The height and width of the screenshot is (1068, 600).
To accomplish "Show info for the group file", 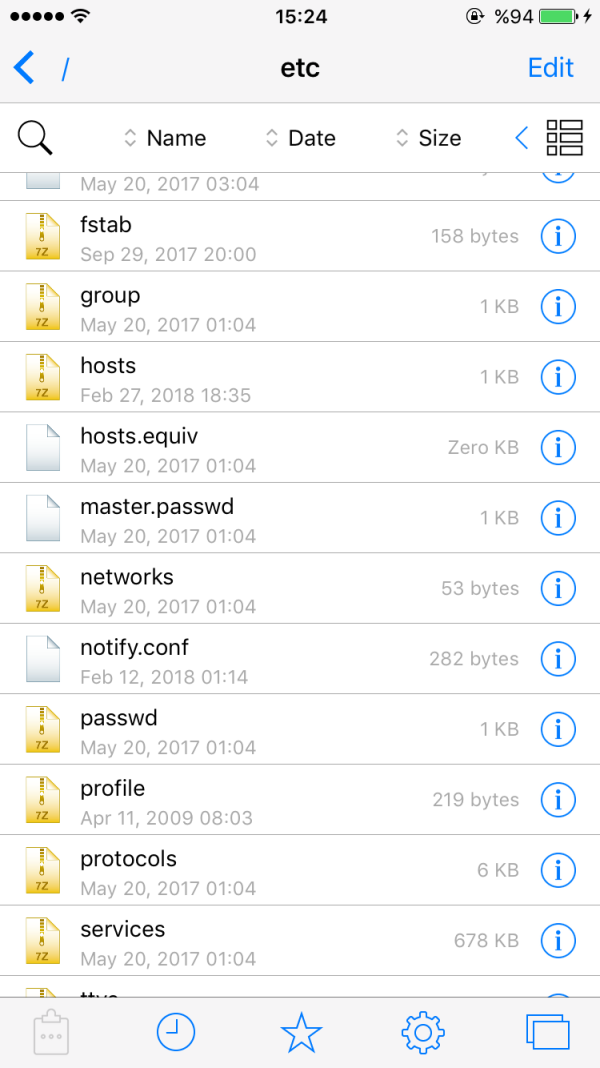I will pyautogui.click(x=558, y=306).
